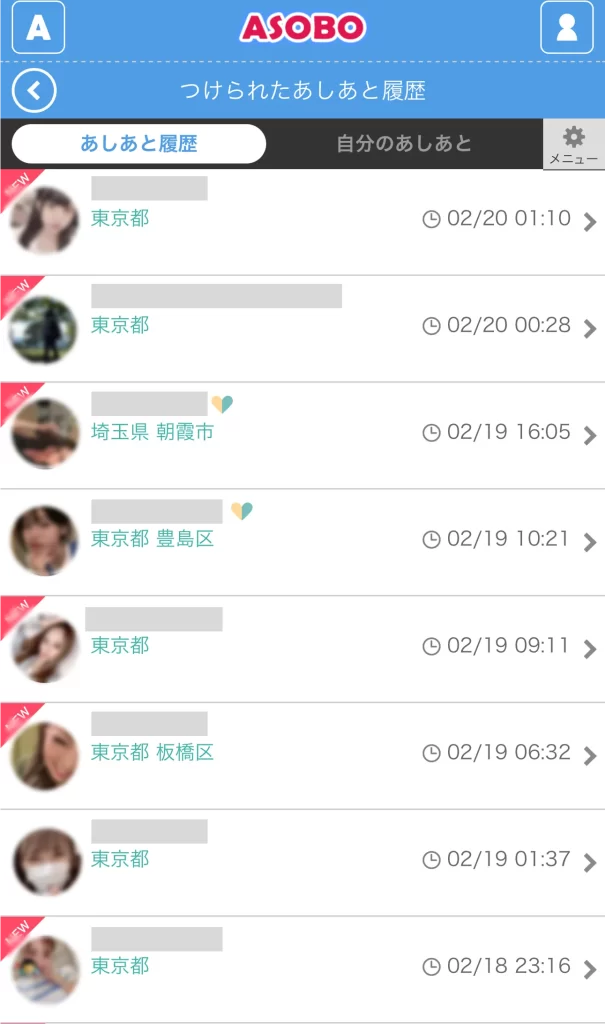Open the visitor from 02/19 01:37
605x1024 pixels.
tap(302, 862)
